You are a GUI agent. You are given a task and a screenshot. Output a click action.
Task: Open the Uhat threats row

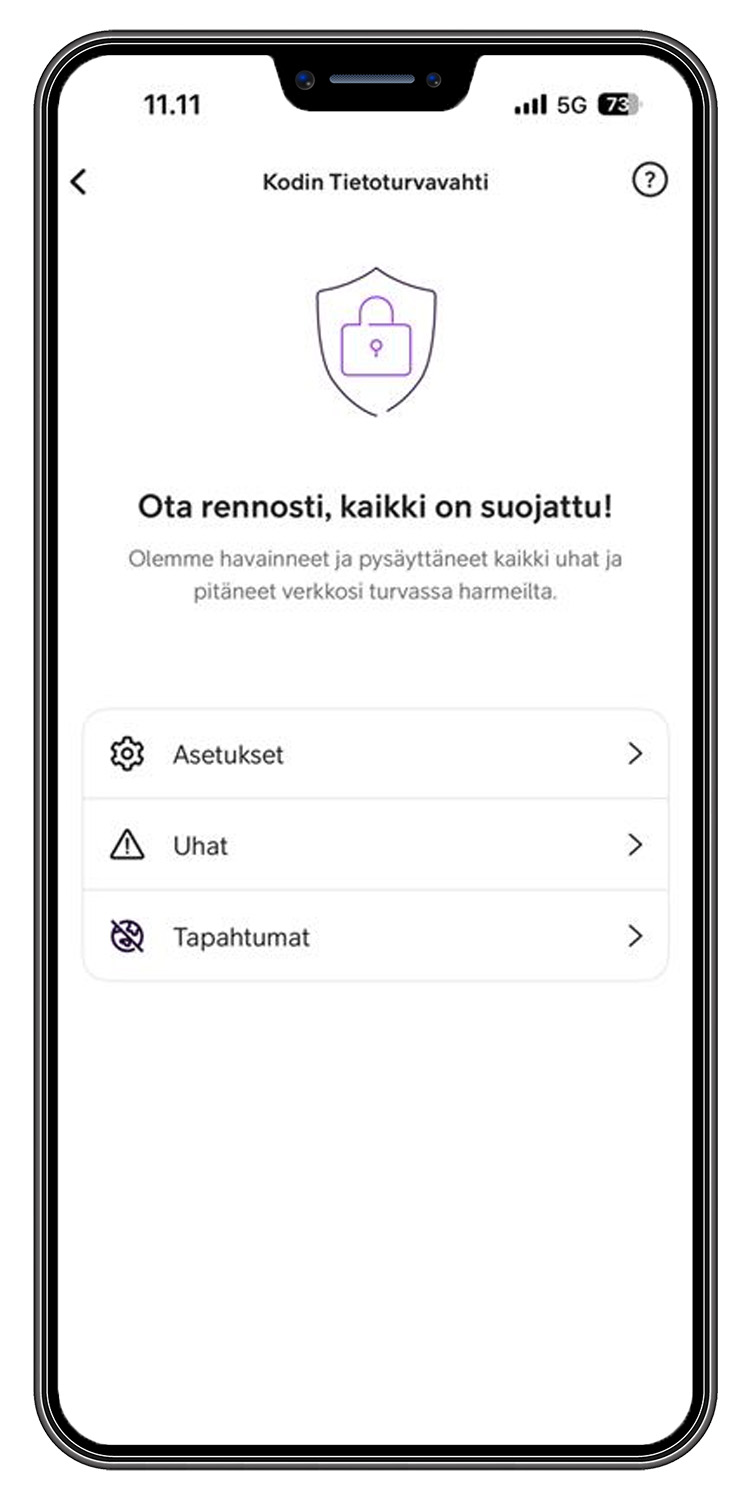pyautogui.click(x=375, y=845)
